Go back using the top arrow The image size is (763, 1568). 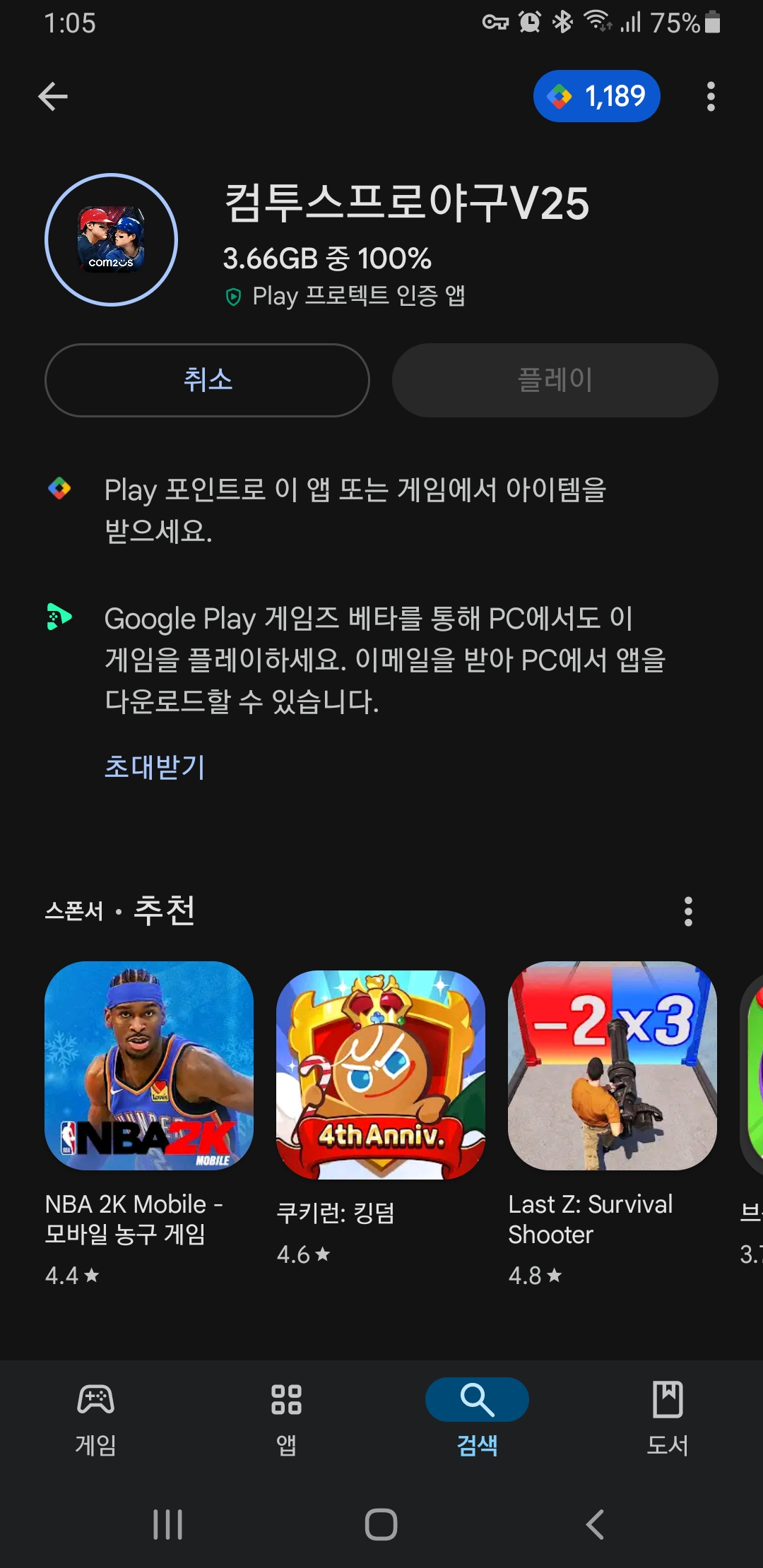pos(53,96)
